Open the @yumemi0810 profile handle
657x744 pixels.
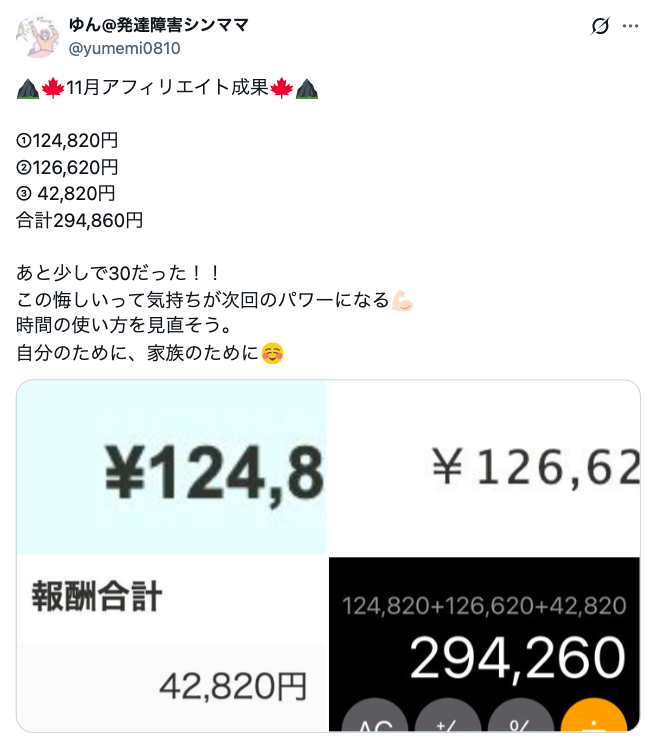pos(124,47)
